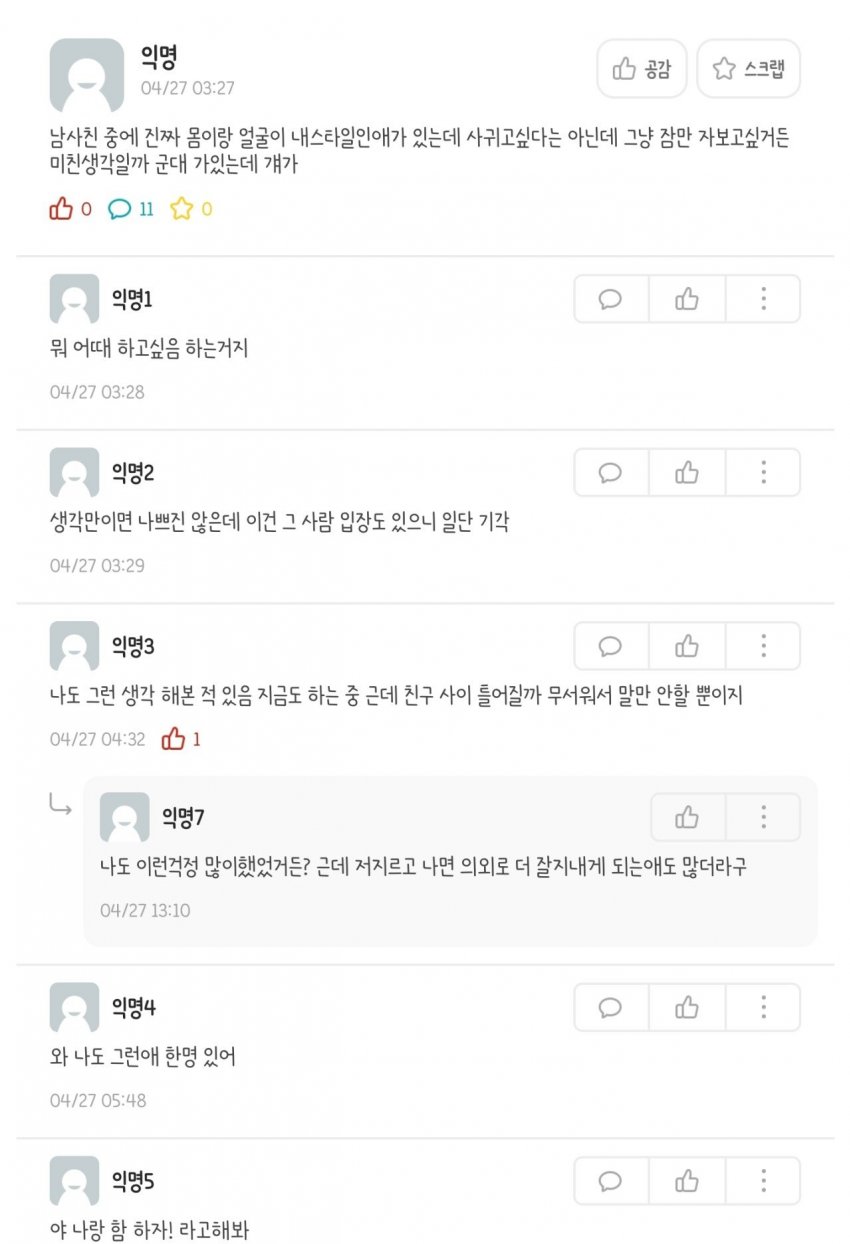Reply to 익명4's comment
The height and width of the screenshot is (1244, 850).
point(610,1007)
